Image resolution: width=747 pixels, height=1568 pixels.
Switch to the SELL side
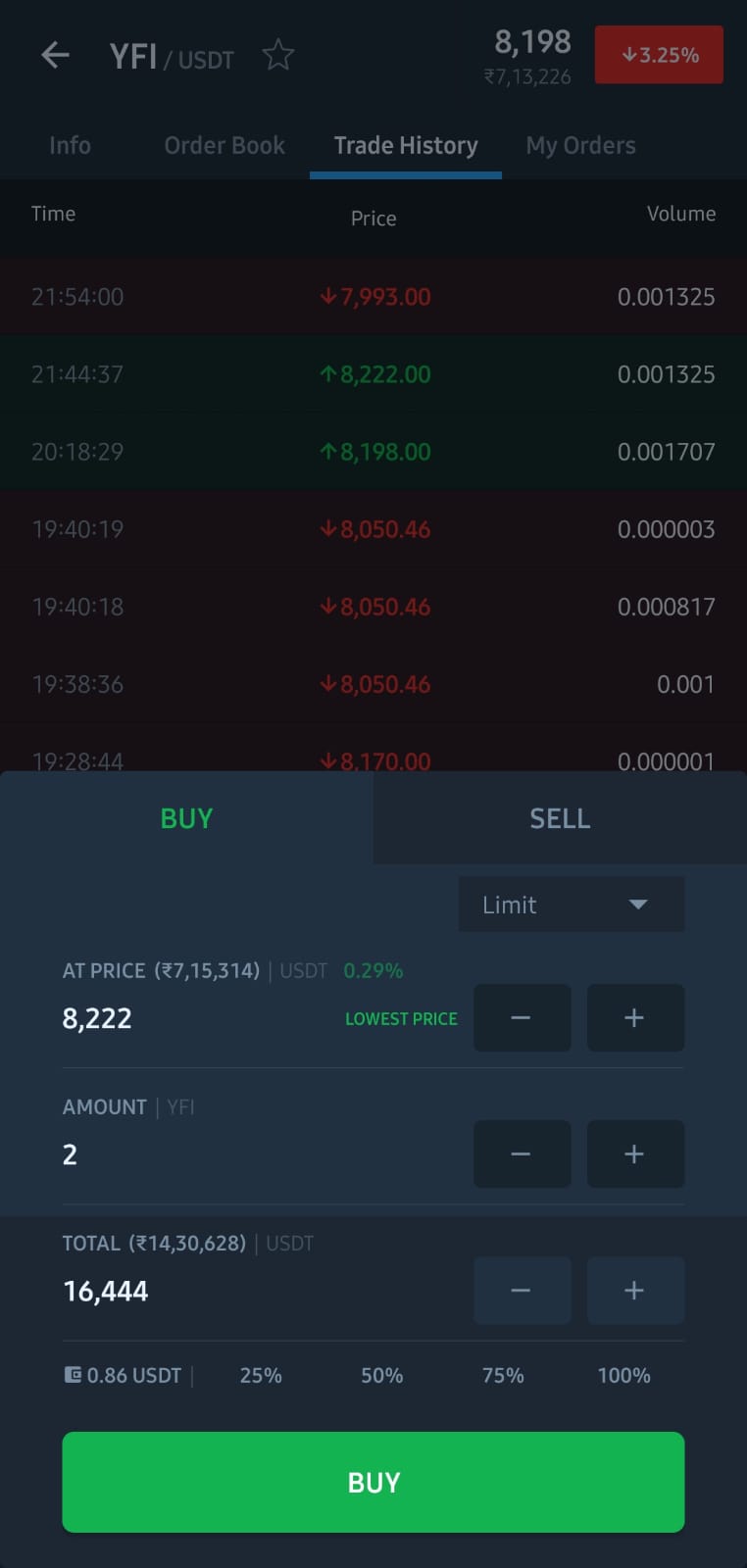click(560, 818)
